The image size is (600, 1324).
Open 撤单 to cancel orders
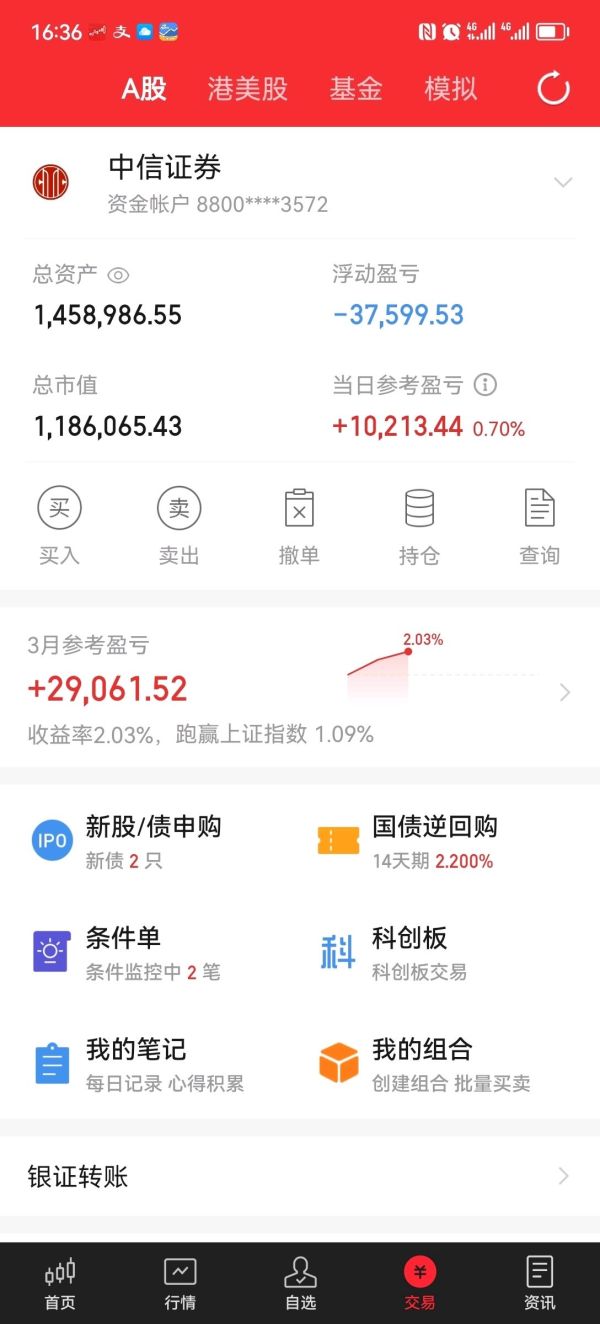(x=299, y=527)
